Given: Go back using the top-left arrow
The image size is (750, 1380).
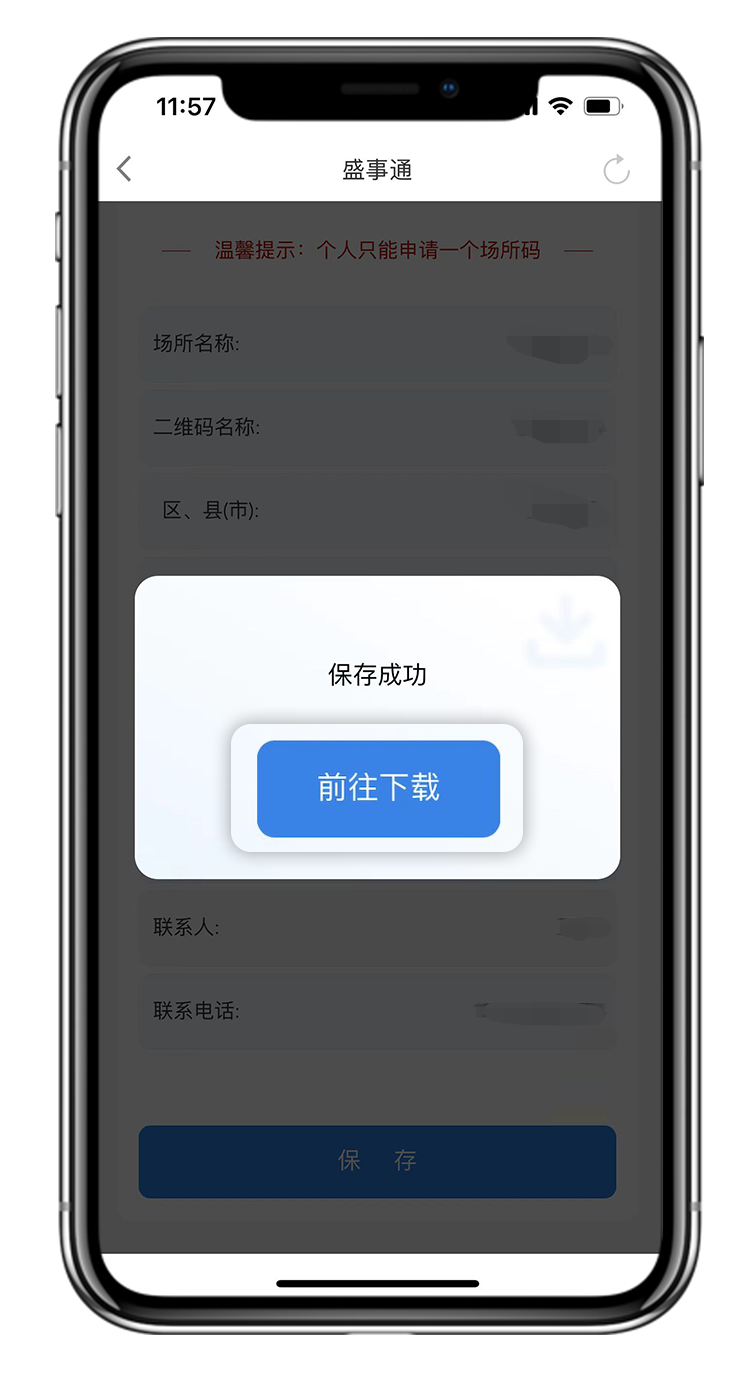Looking at the screenshot, I should click(125, 169).
